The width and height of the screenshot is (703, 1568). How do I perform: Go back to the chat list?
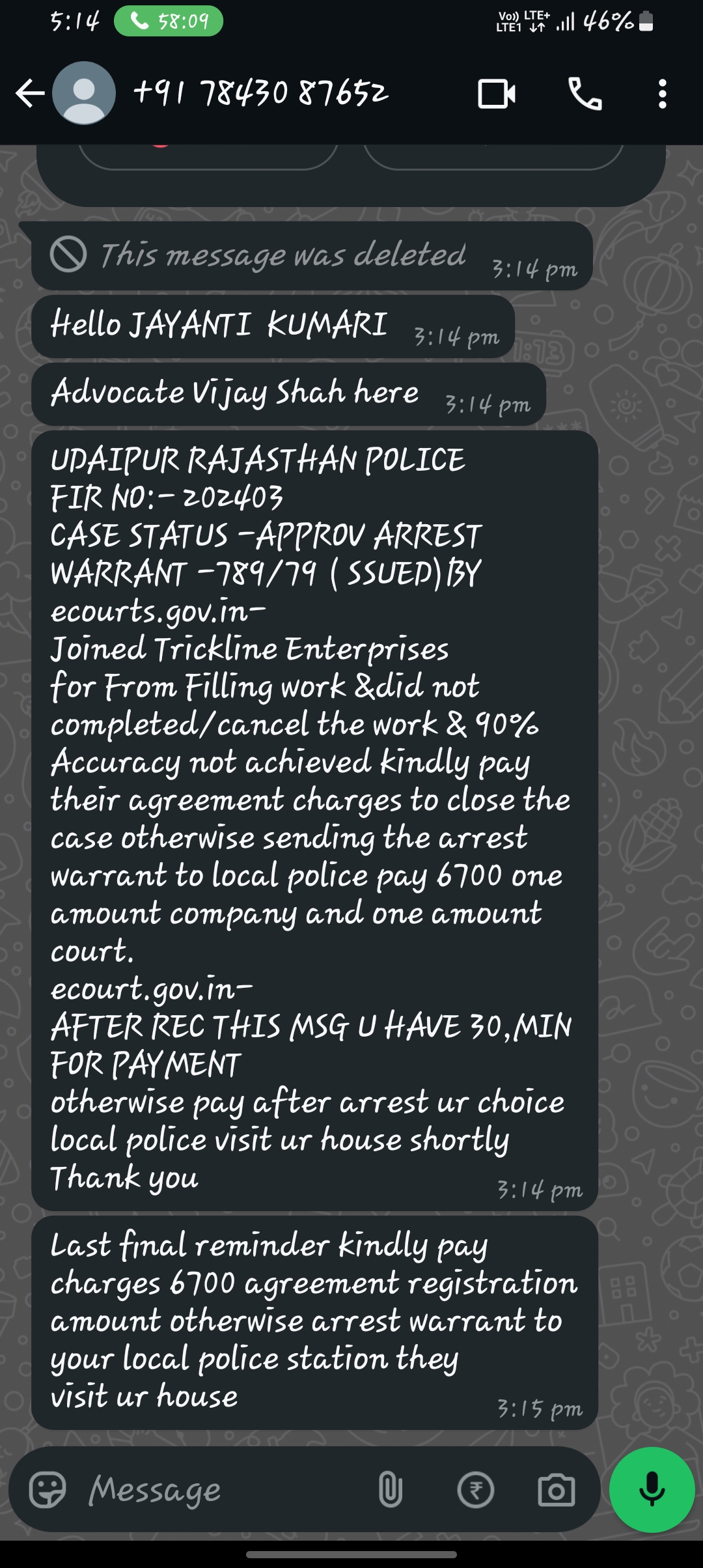[x=29, y=93]
